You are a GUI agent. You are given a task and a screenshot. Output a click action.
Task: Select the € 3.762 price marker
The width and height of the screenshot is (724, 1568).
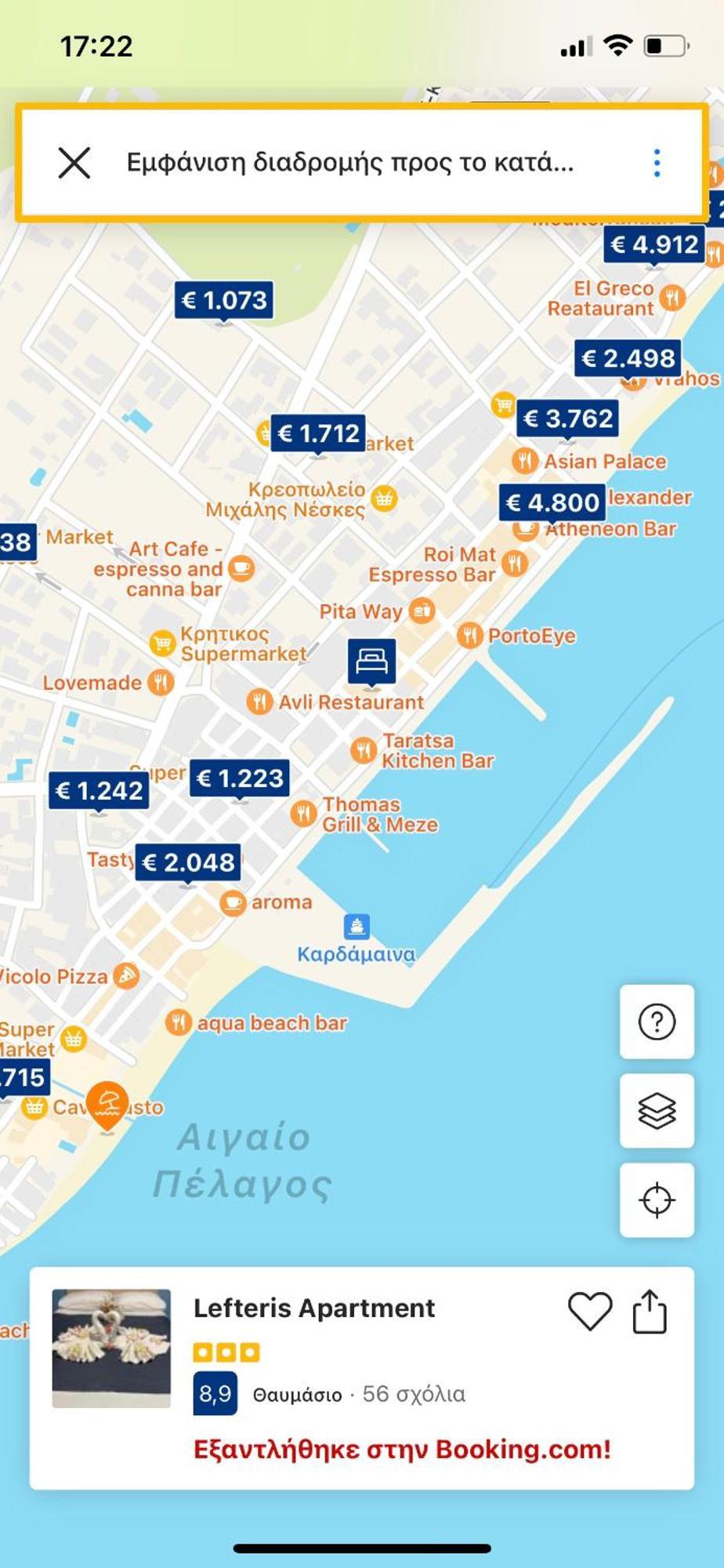pos(568,418)
